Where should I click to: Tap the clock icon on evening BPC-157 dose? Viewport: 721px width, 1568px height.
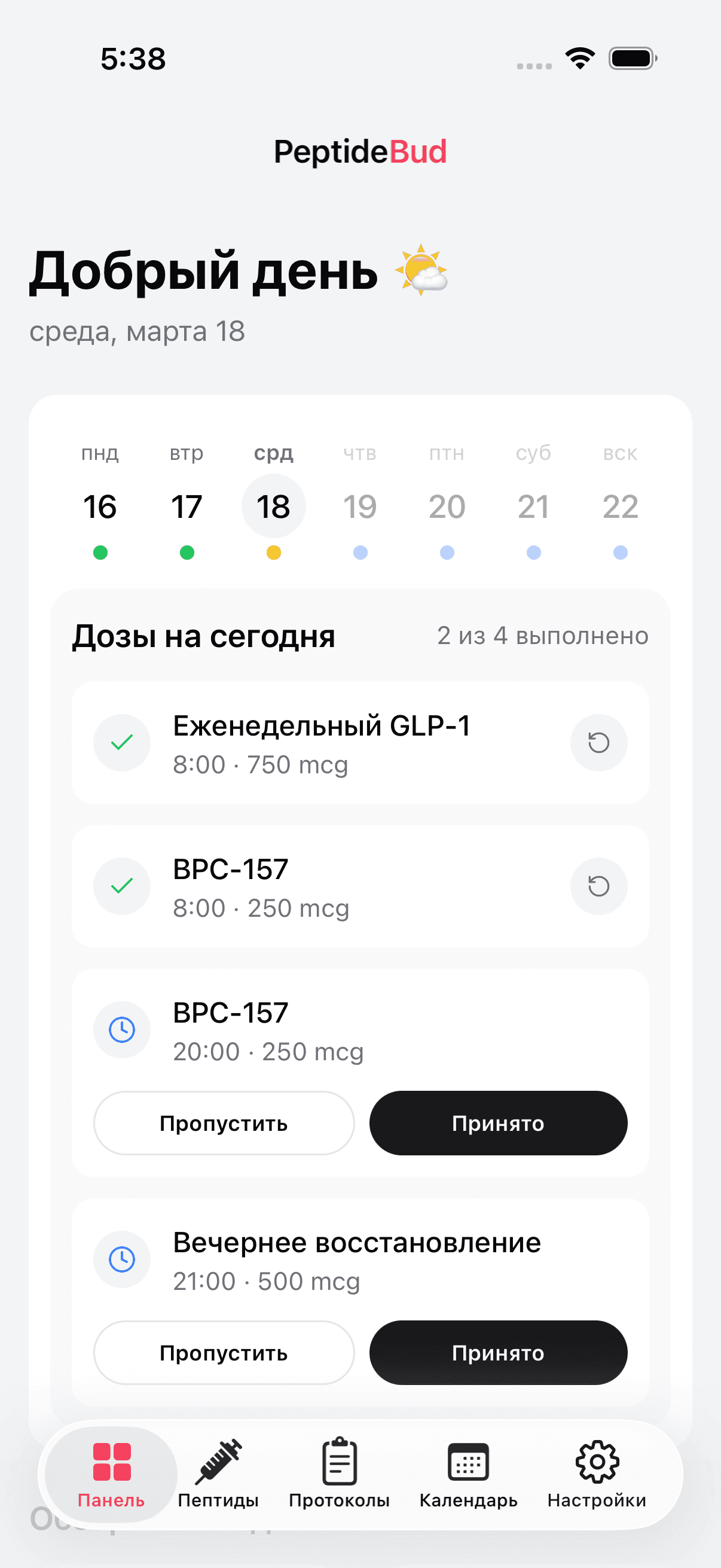(122, 1029)
